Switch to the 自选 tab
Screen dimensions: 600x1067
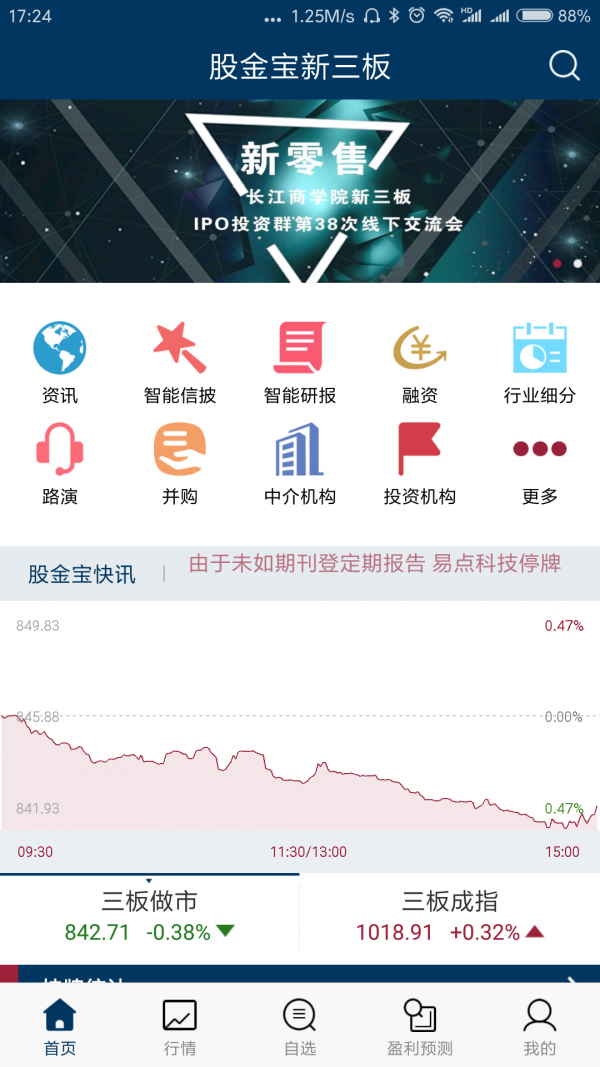tap(300, 1027)
